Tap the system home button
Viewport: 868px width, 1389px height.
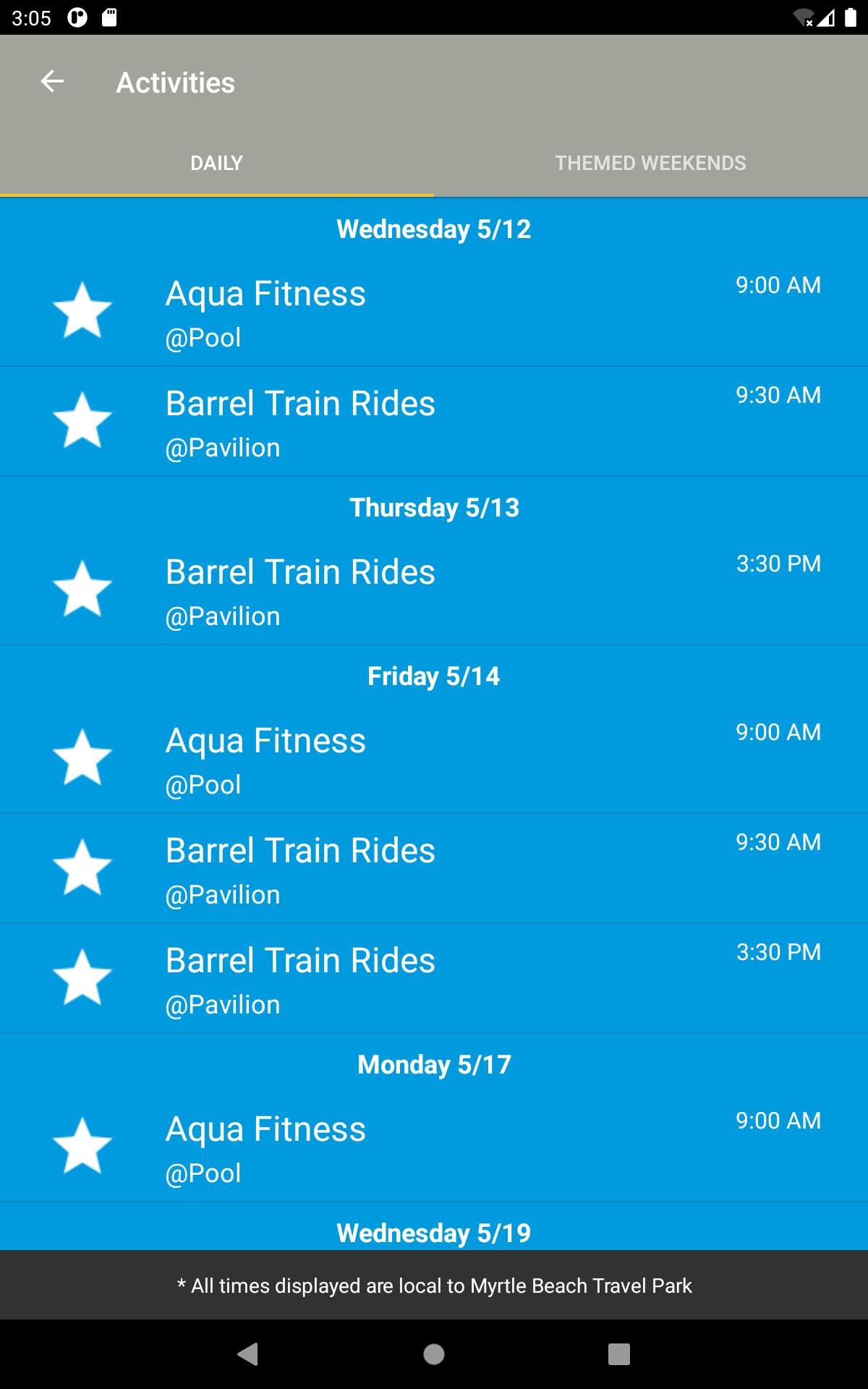coord(434,1354)
